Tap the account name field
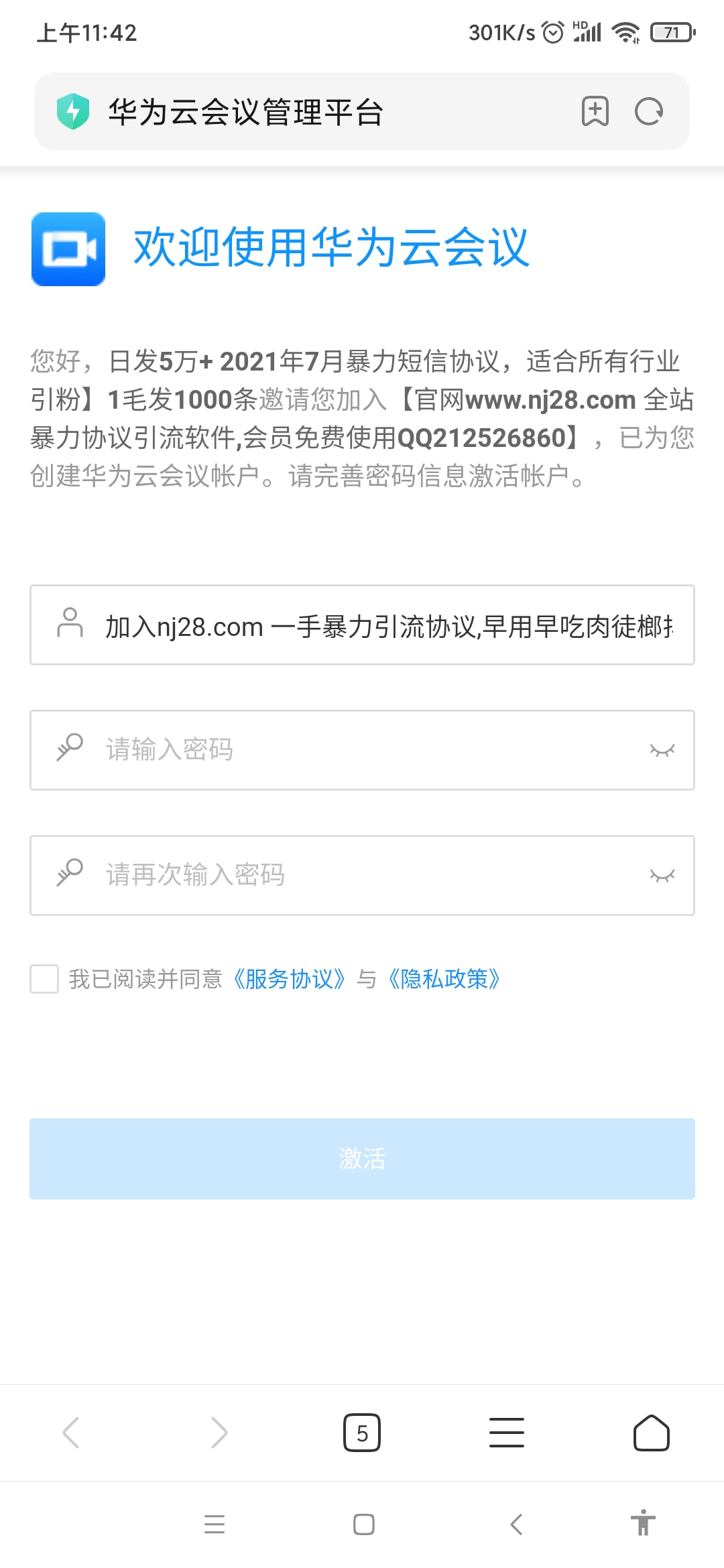 (362, 625)
